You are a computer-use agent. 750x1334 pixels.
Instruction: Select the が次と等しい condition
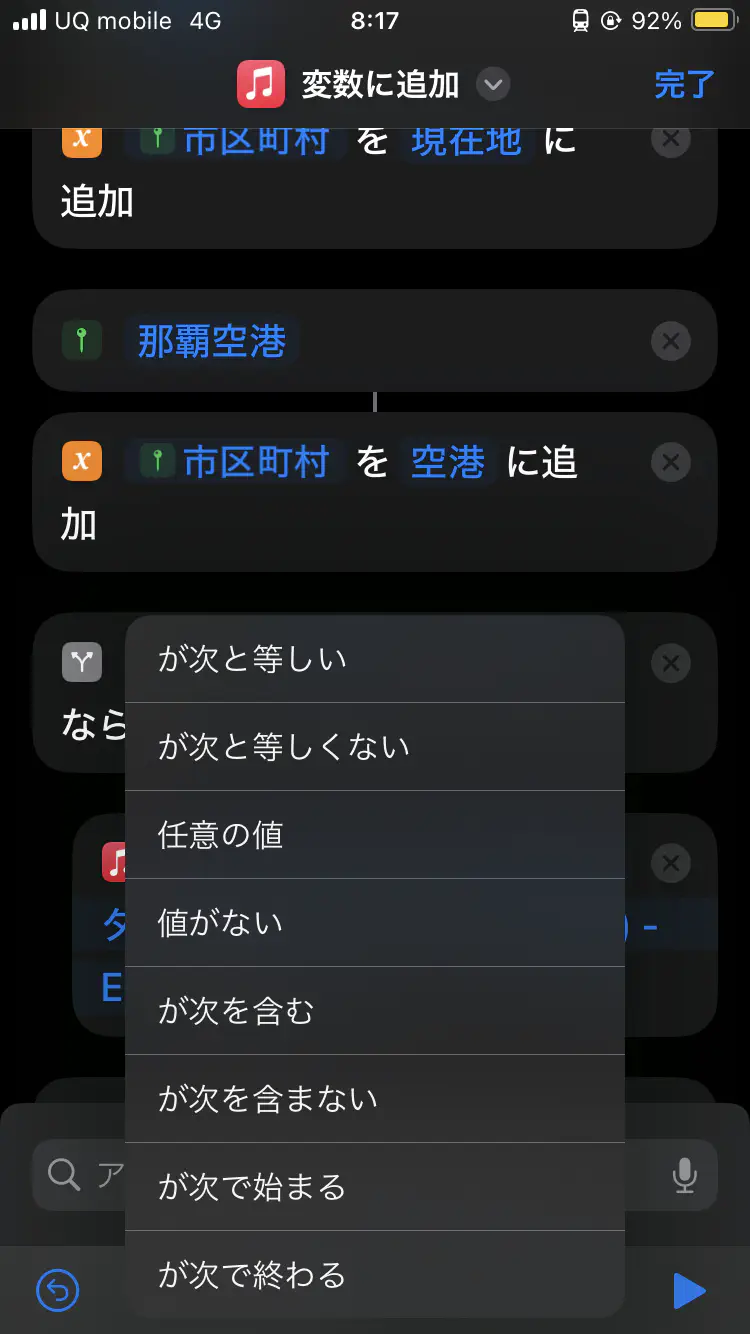click(374, 659)
